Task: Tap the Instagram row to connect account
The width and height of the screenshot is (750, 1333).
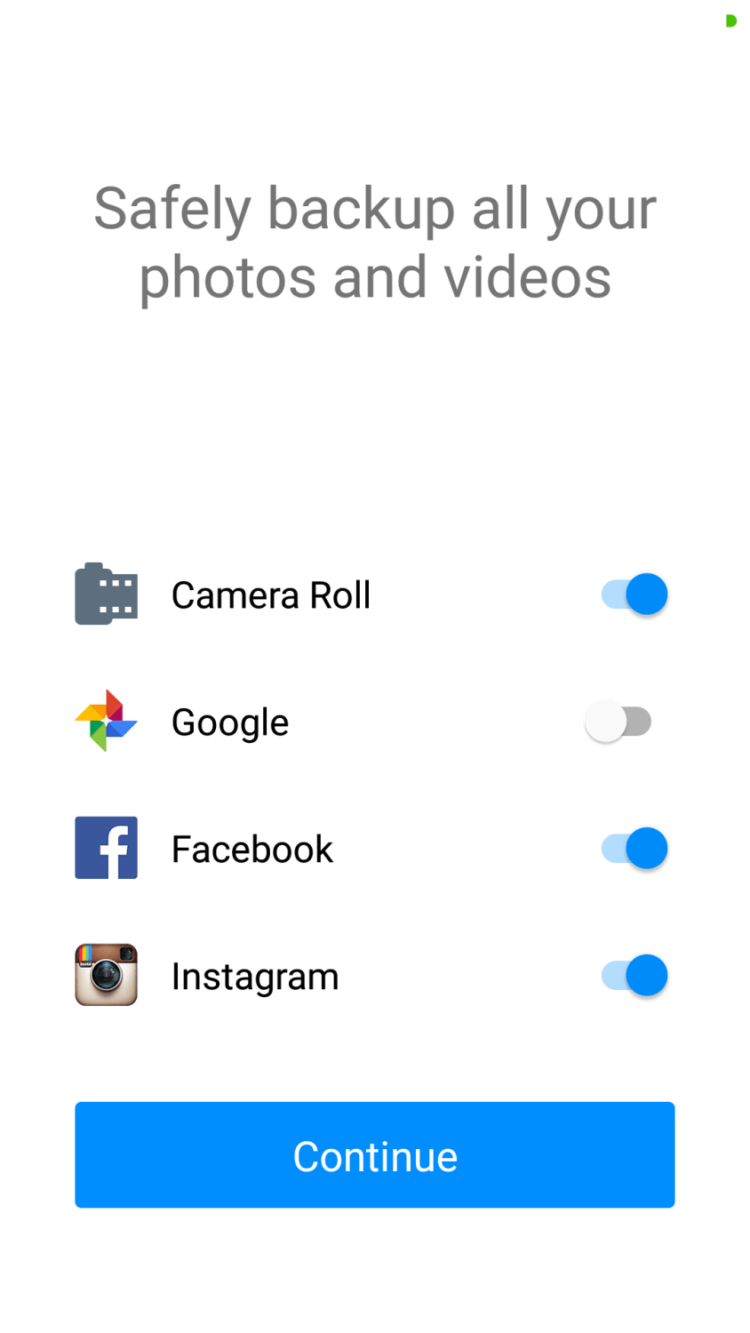Action: click(375, 975)
